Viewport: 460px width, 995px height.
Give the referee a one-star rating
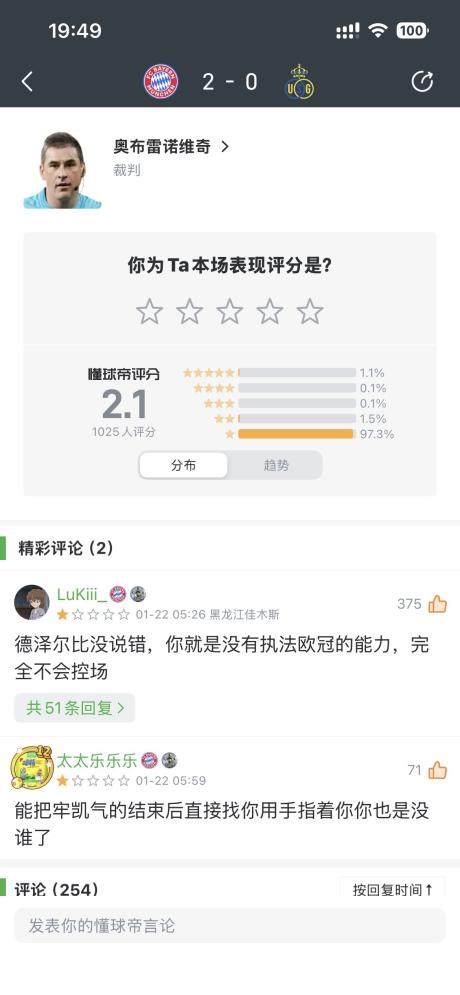tap(150, 312)
